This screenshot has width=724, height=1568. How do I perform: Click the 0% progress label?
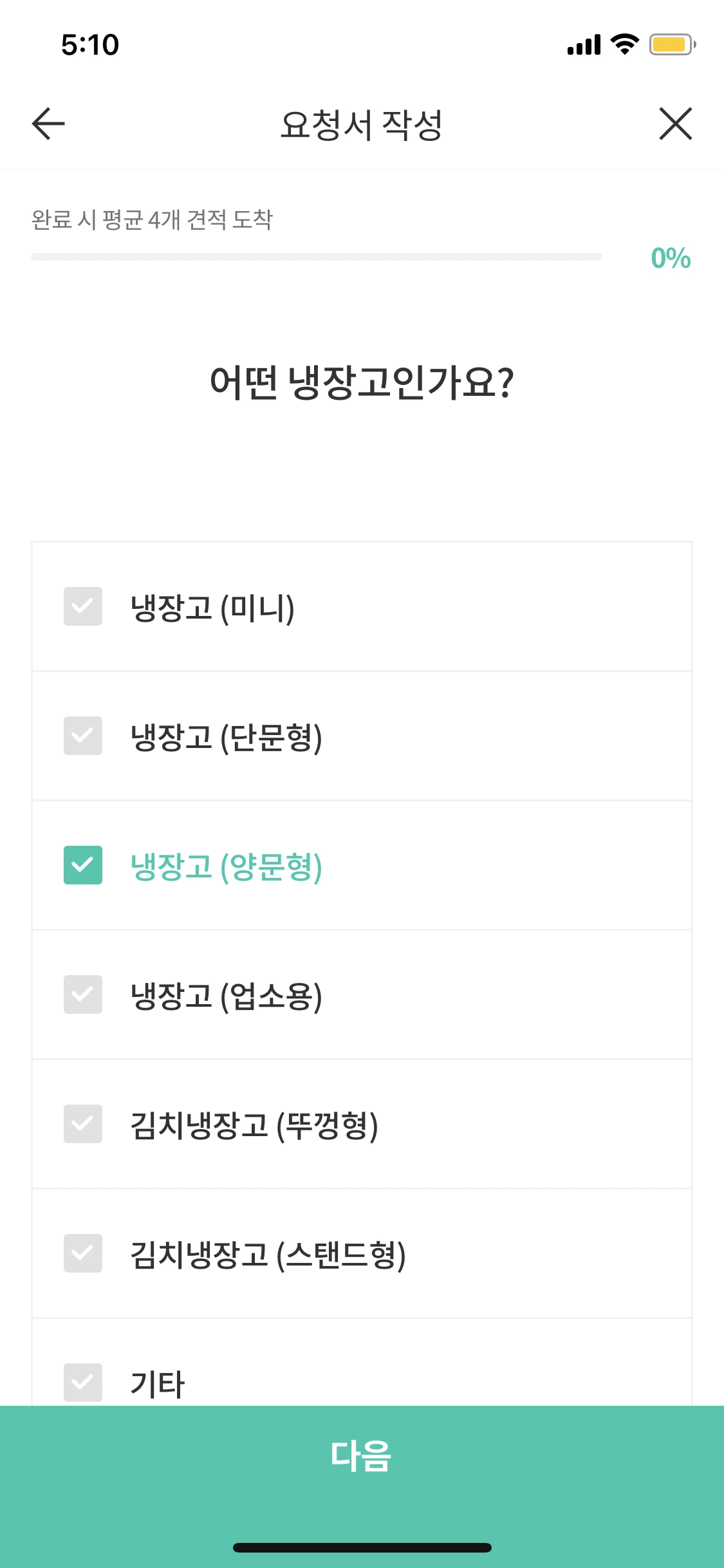[x=669, y=259]
